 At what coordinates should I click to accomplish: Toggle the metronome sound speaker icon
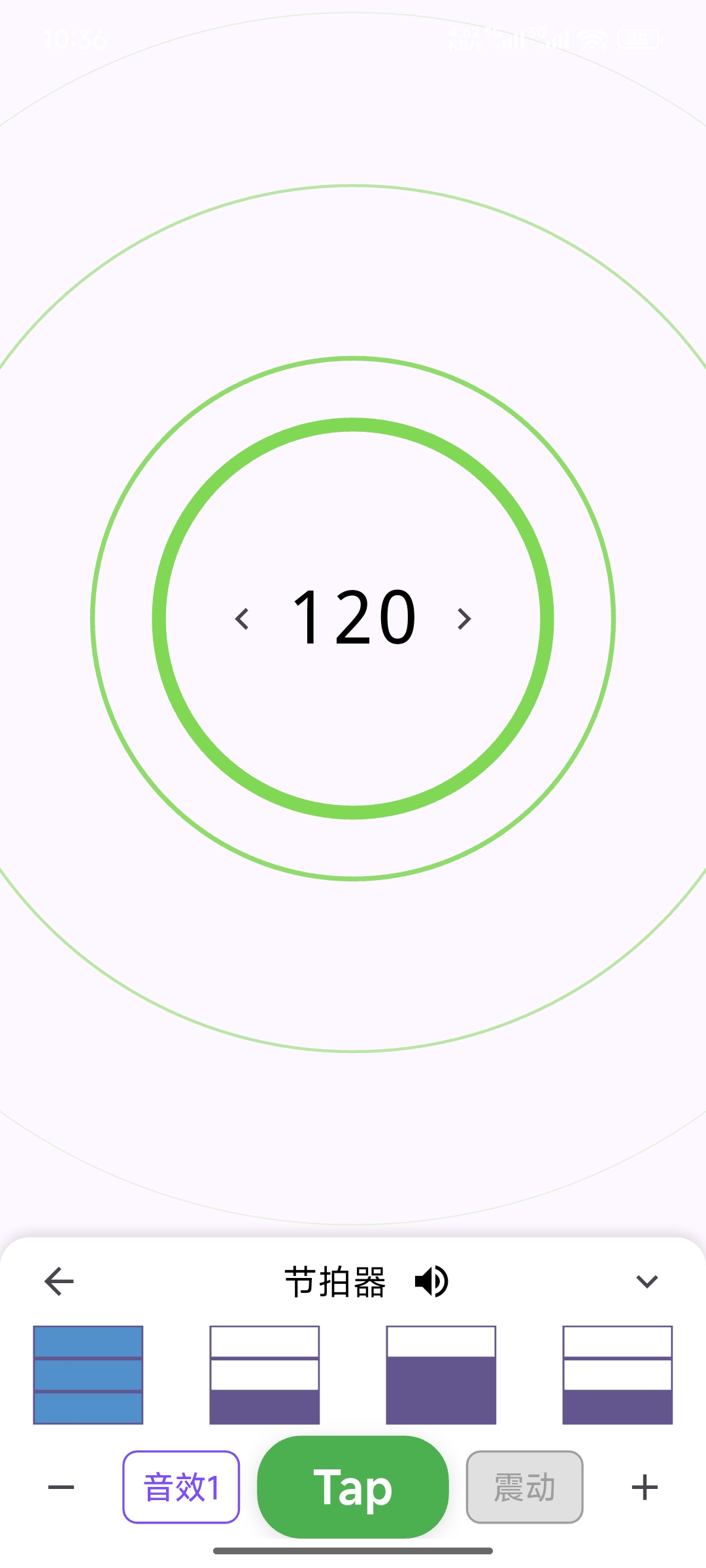pos(431,1281)
